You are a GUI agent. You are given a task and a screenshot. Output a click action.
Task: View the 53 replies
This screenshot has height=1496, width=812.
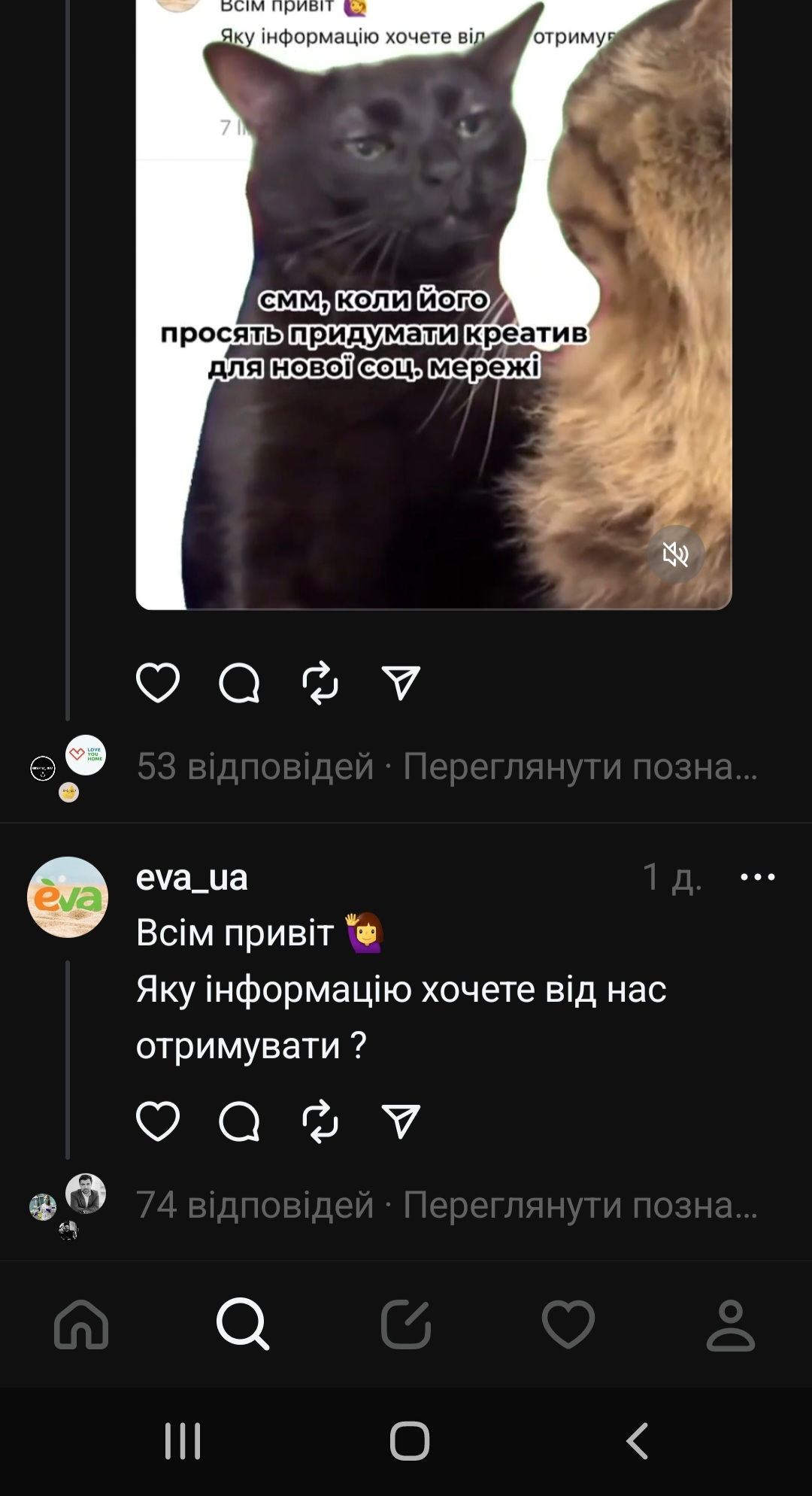pos(256,766)
